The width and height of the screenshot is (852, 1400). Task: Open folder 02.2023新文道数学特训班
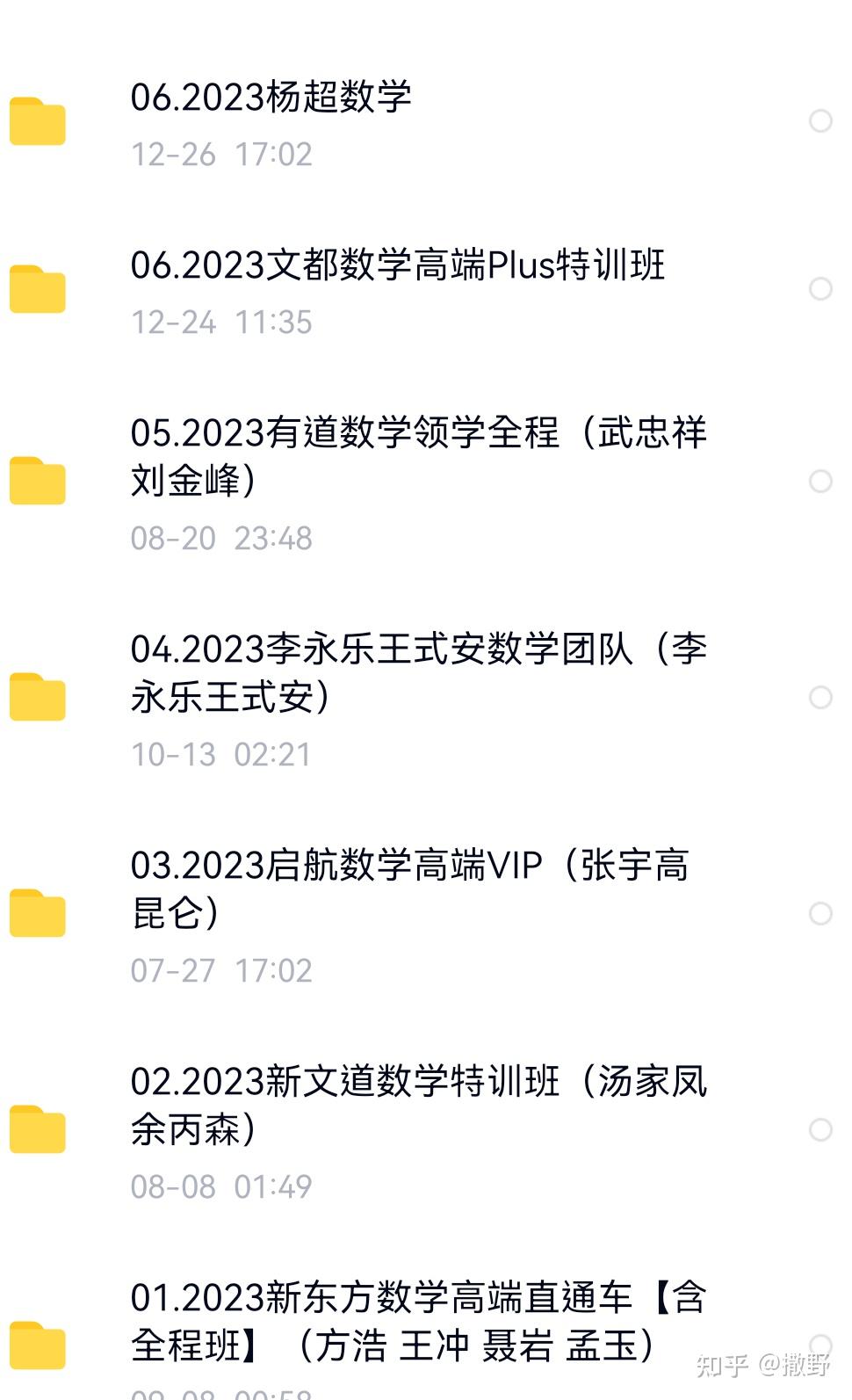(x=418, y=1106)
